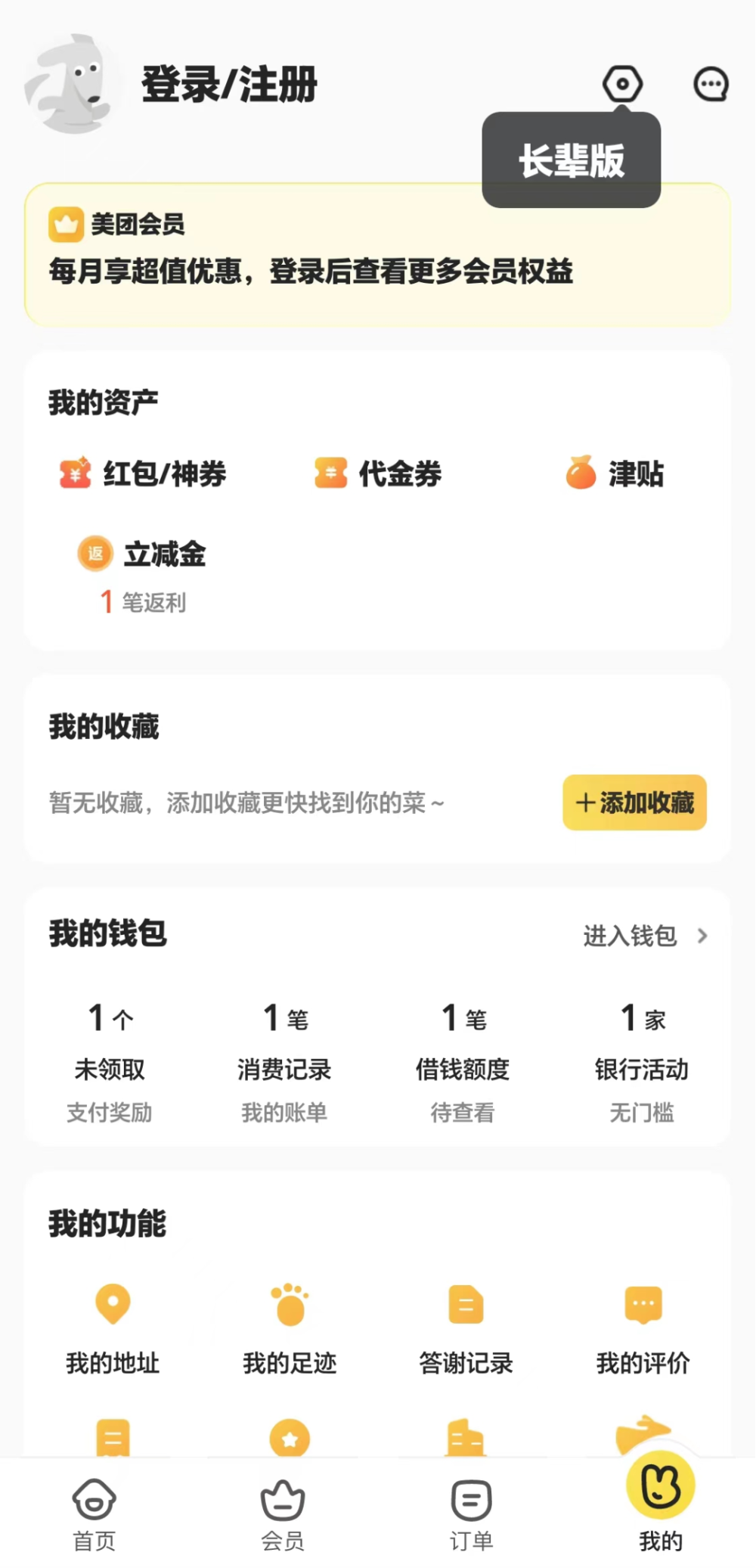Go to 进入钱包 wallet link
Screen dimensions: 756x1568
[x=646, y=936]
